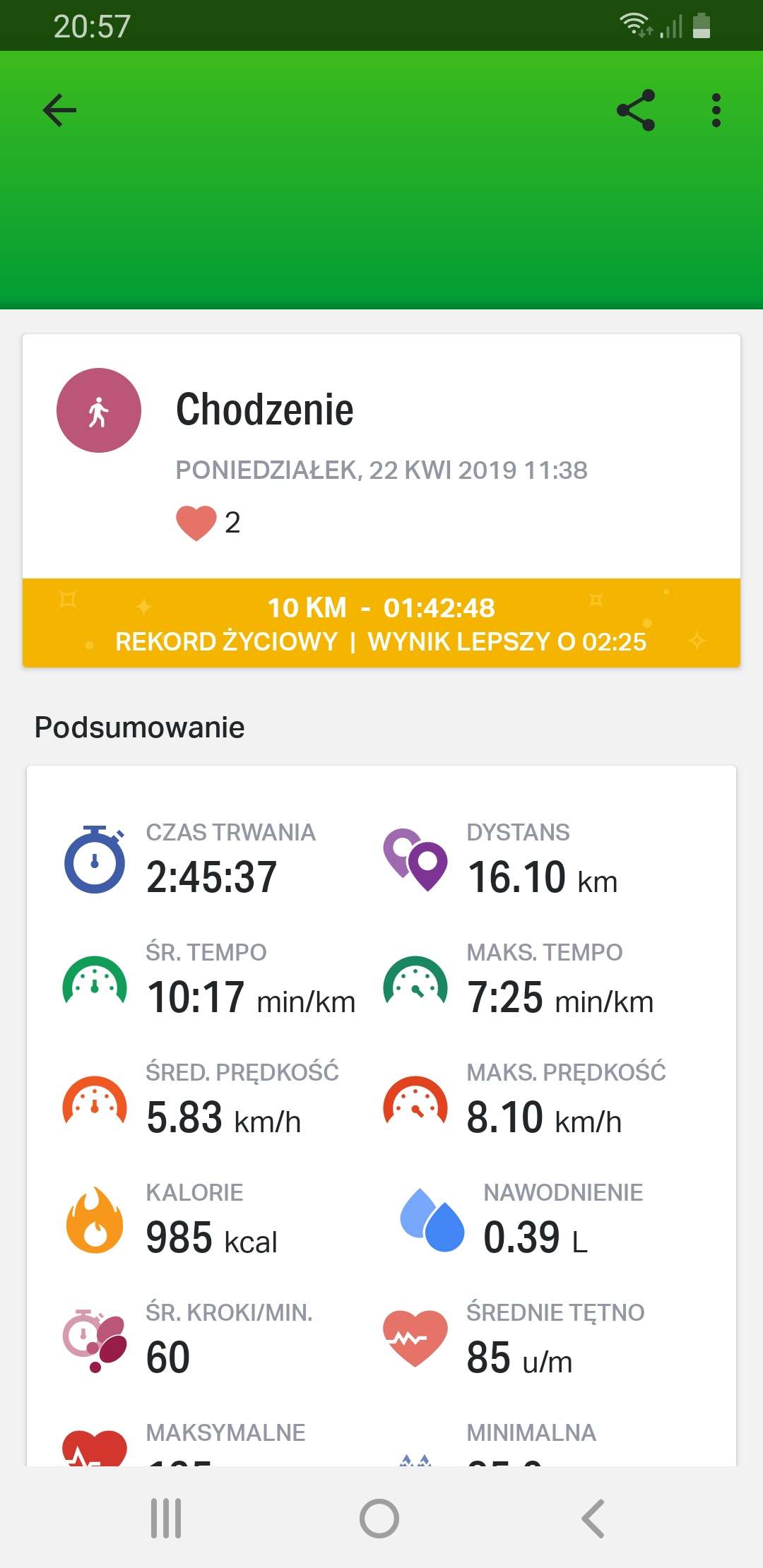This screenshot has height=1568, width=763.
Task: Open the 10 KM personal record banner
Action: point(381,624)
